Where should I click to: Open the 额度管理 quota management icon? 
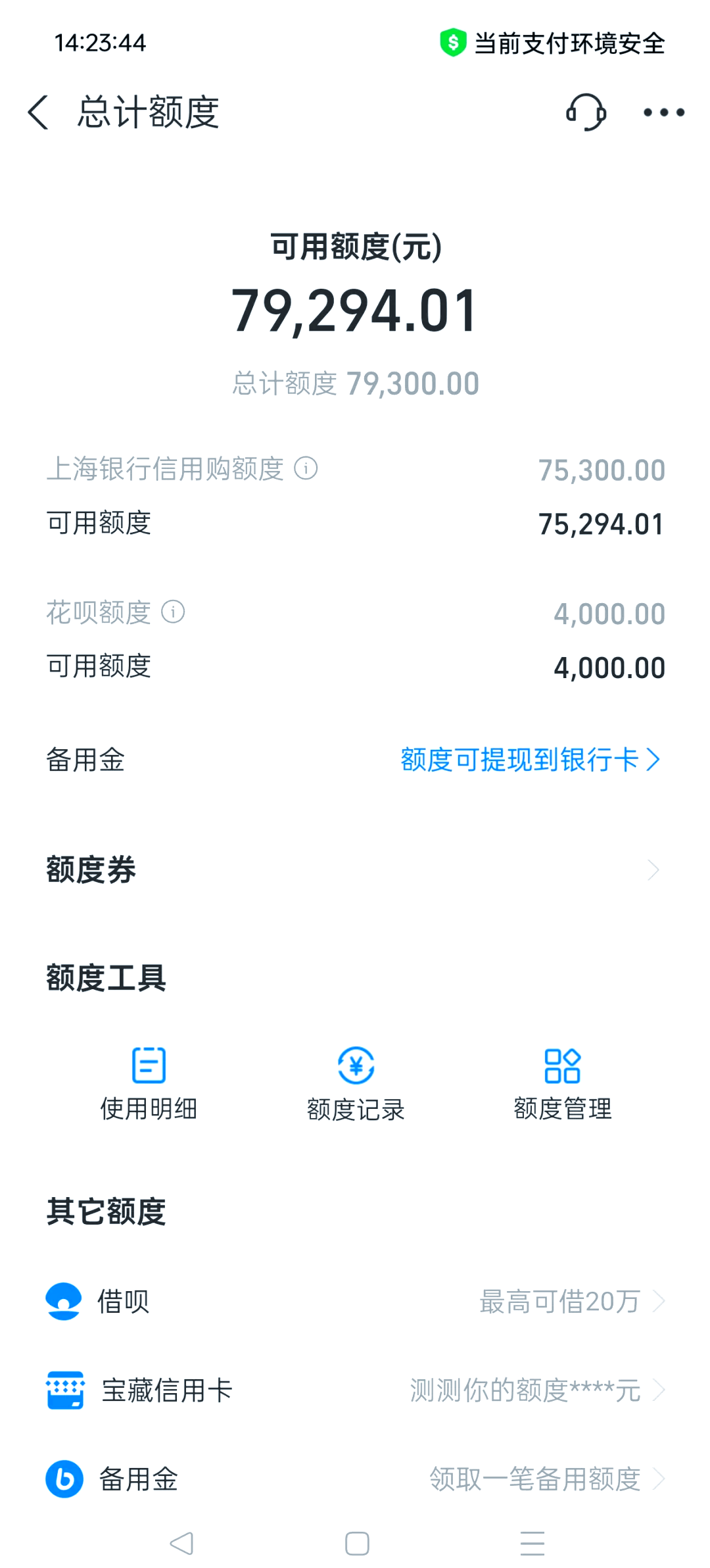pyautogui.click(x=563, y=1066)
